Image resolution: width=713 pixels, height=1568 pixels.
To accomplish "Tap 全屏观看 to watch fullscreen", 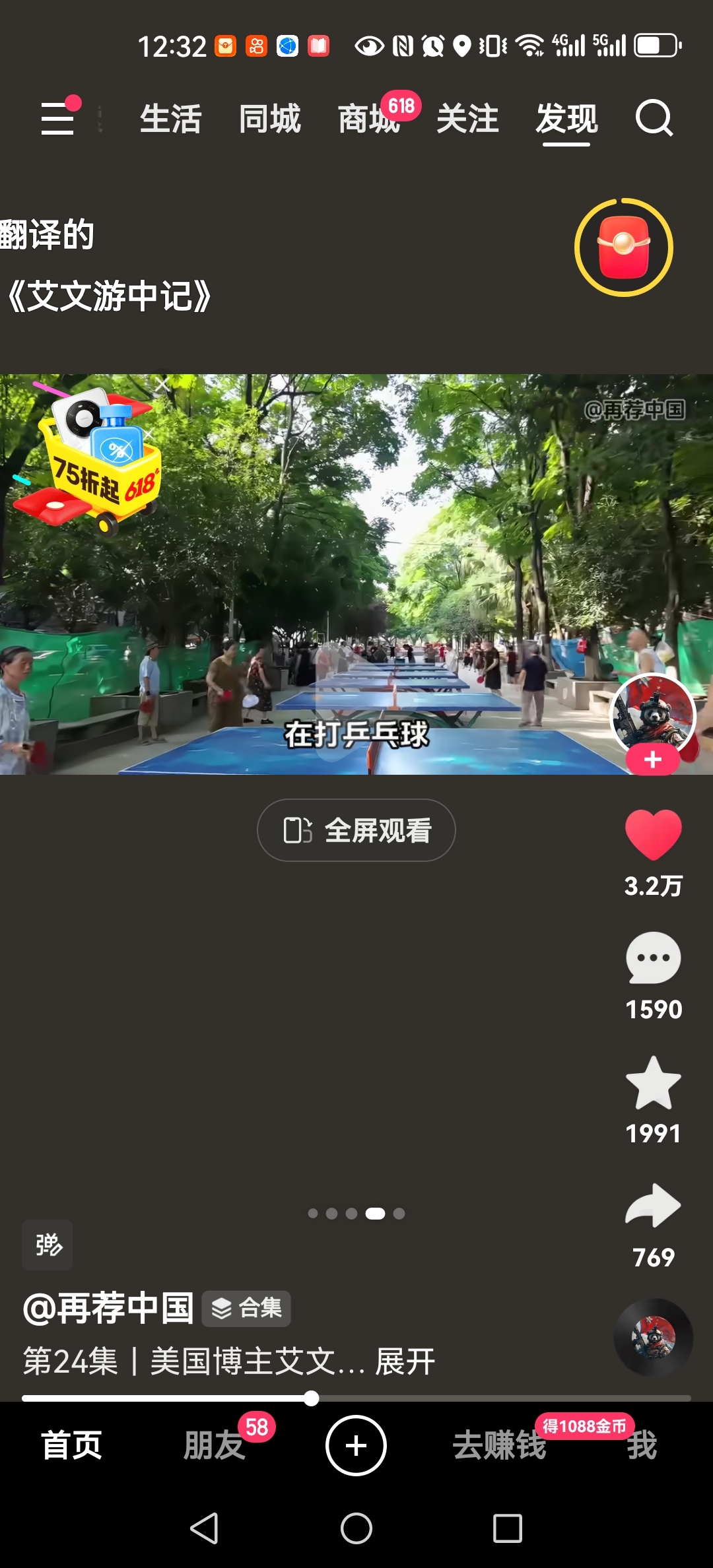I will (356, 830).
